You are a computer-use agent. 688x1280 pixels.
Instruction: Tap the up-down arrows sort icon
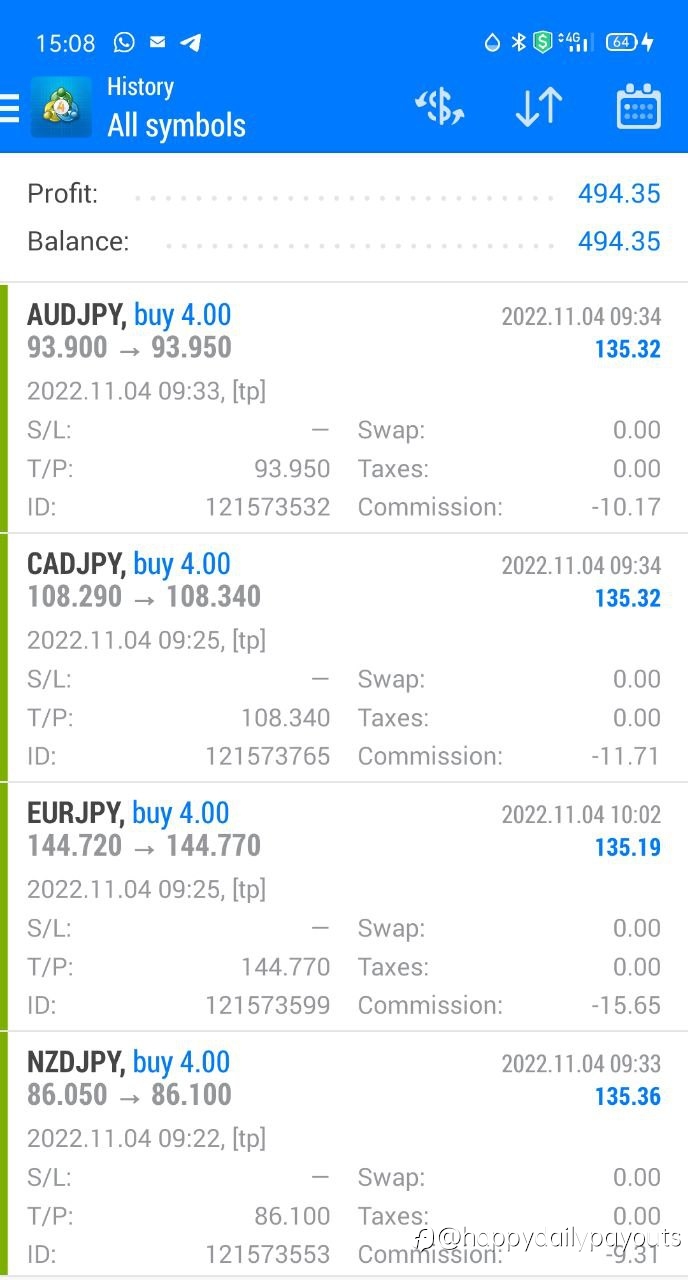pyautogui.click(x=539, y=108)
